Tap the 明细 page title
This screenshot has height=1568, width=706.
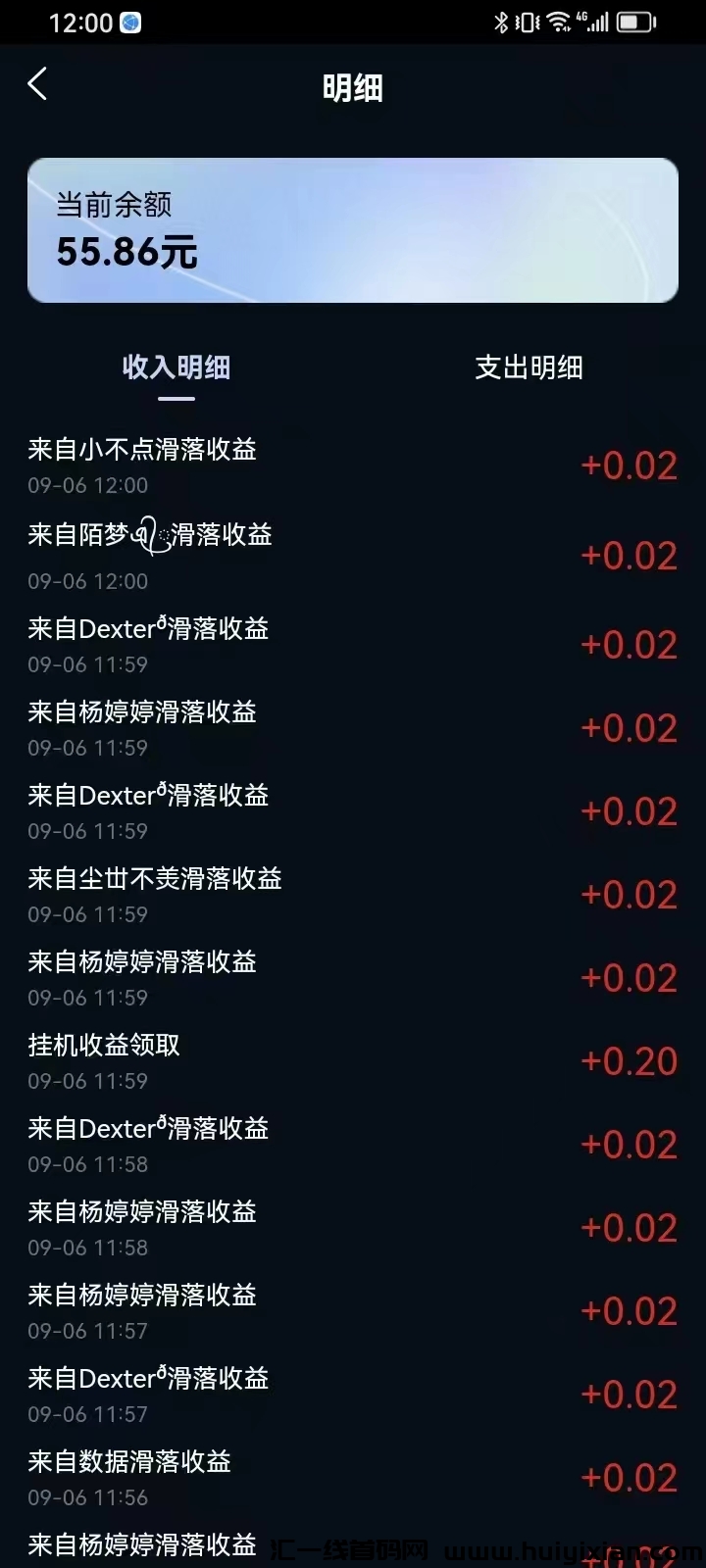pos(353,87)
